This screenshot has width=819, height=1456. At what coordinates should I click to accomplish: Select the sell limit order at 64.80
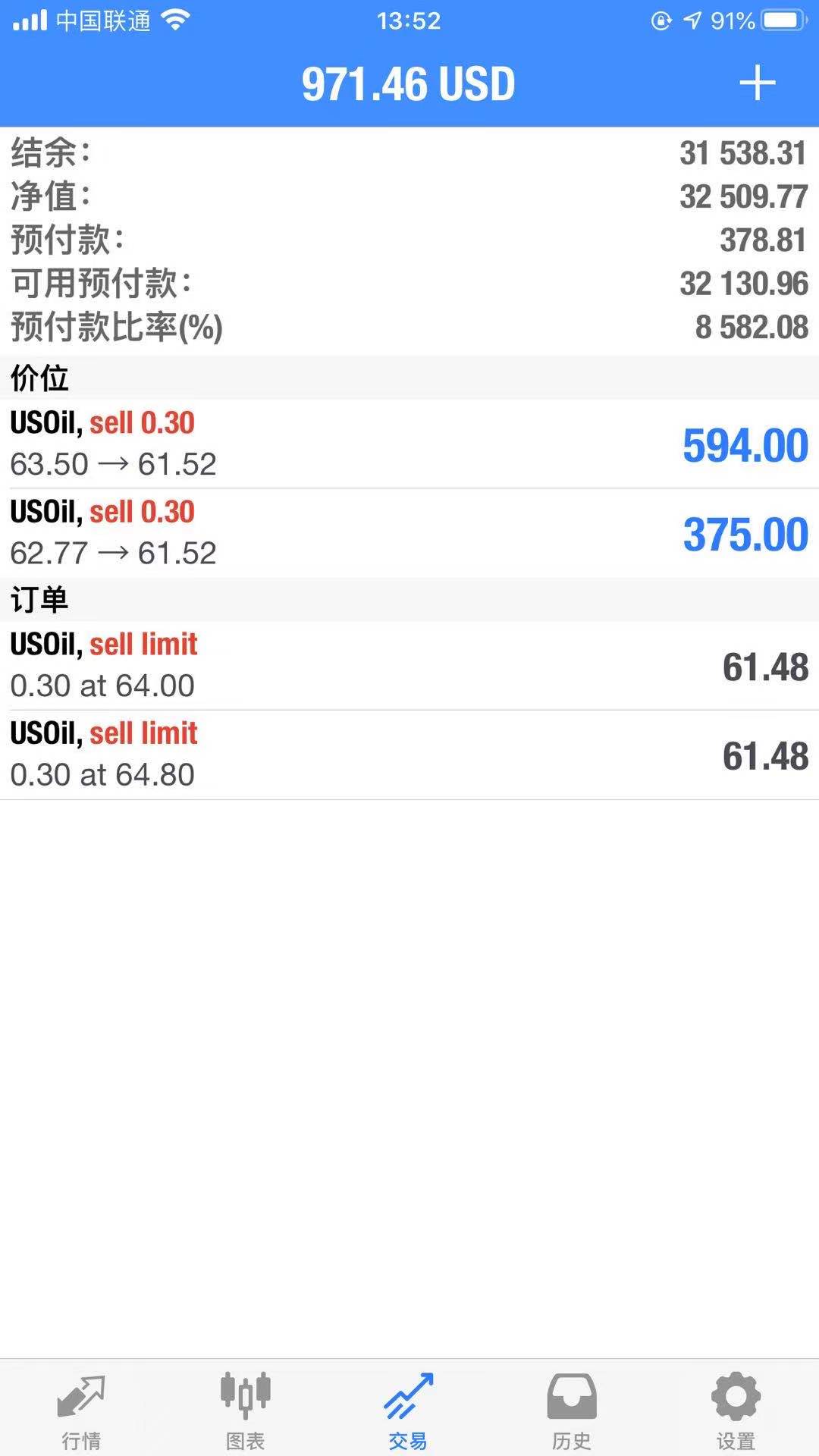point(409,755)
